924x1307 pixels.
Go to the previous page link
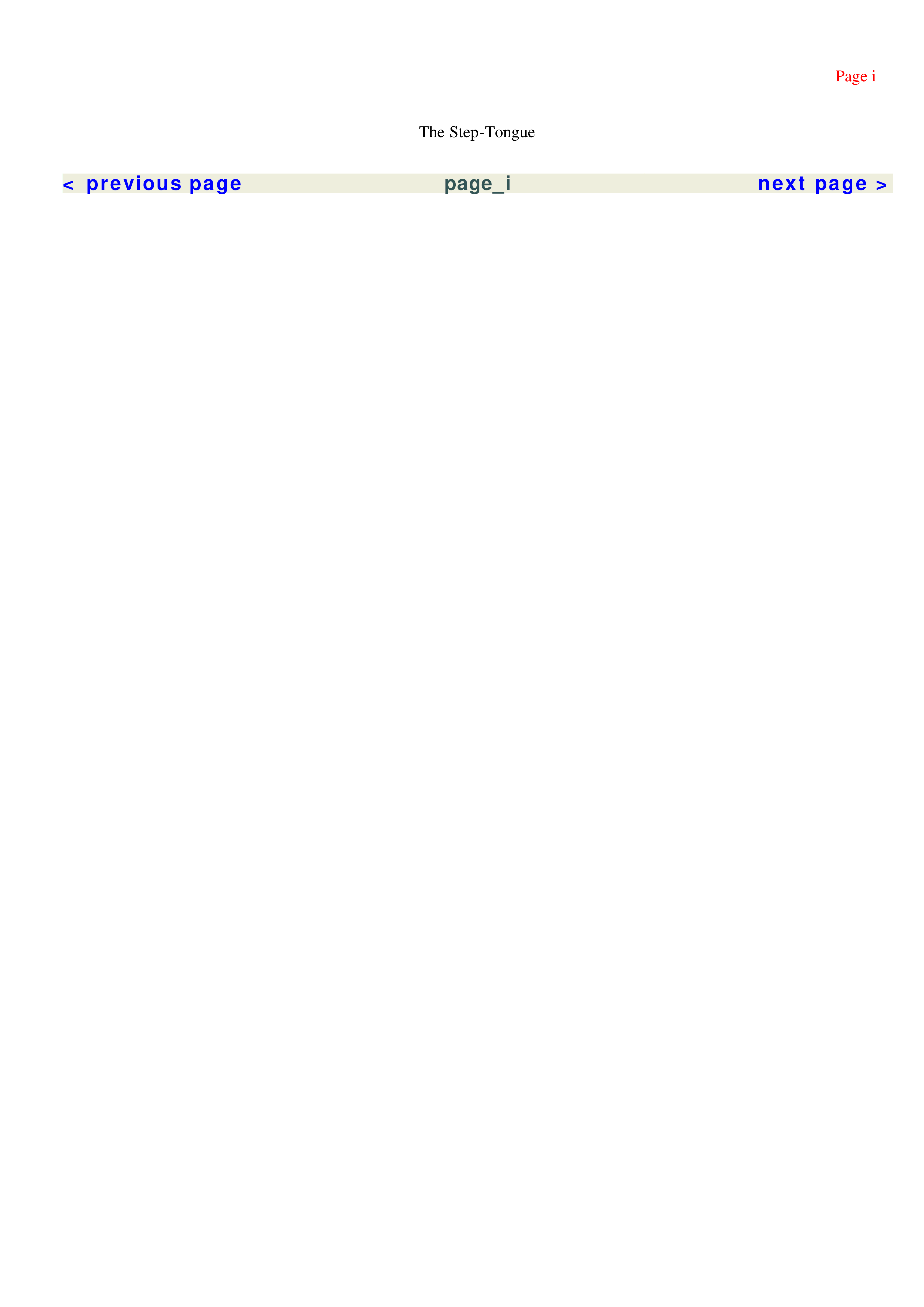click(x=153, y=184)
